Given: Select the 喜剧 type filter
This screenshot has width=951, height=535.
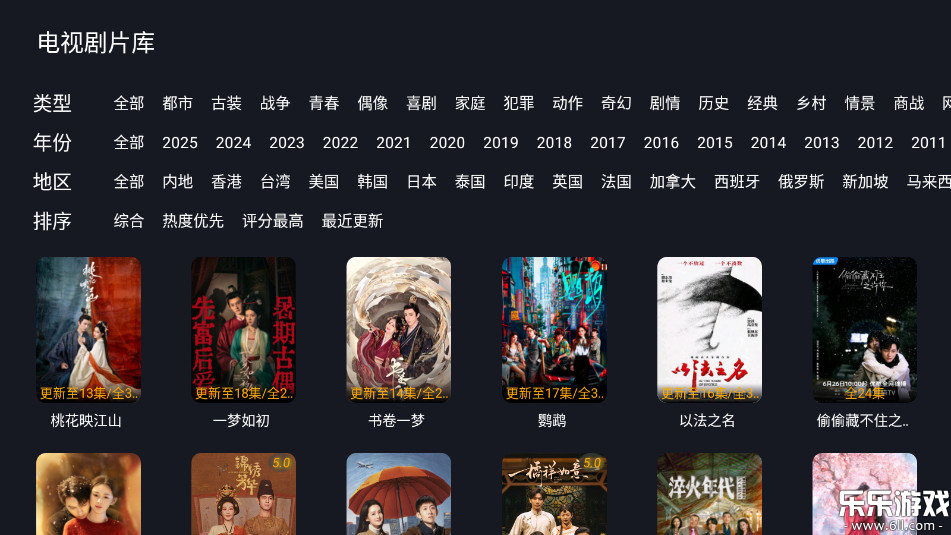Looking at the screenshot, I should point(421,103).
